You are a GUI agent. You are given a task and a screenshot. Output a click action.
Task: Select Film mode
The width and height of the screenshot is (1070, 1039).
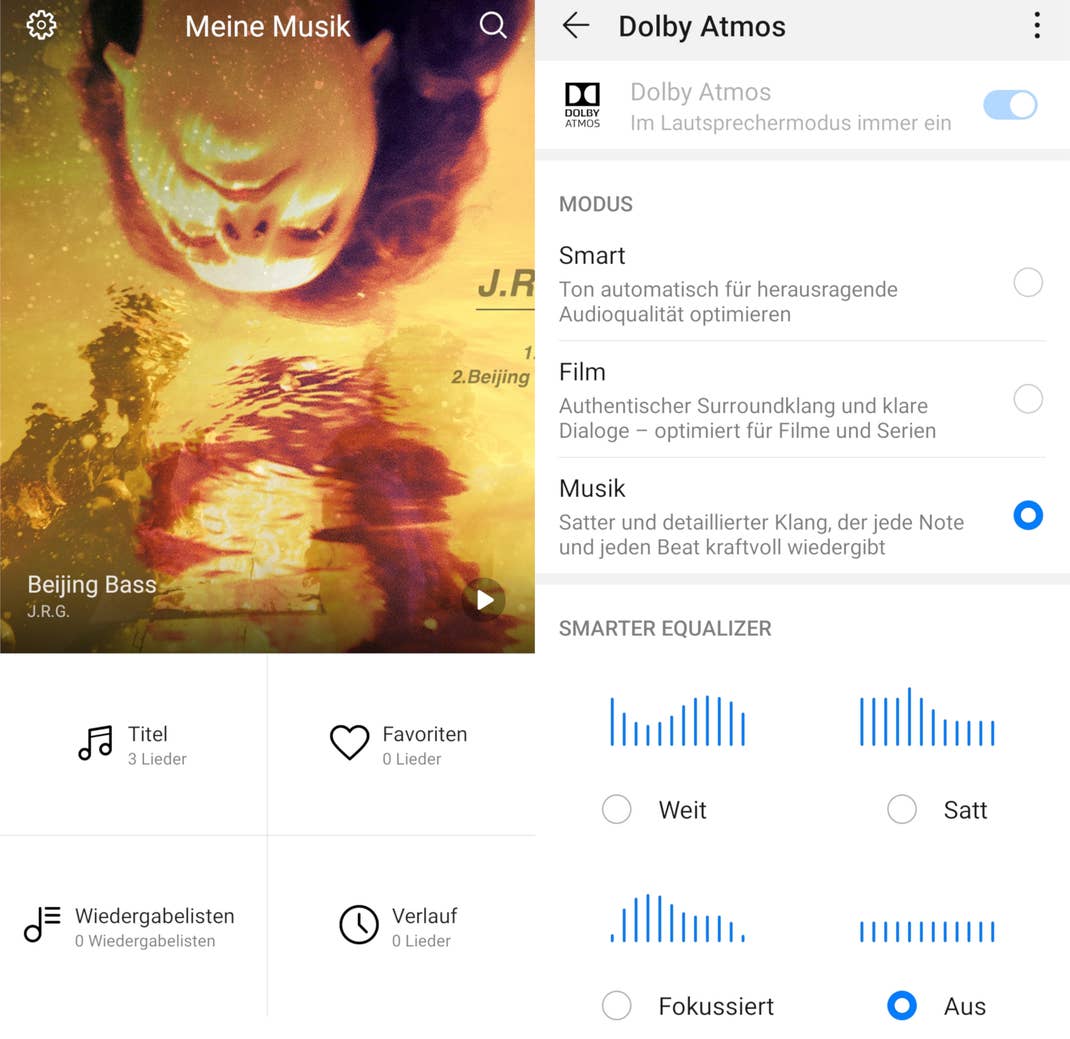point(1027,400)
